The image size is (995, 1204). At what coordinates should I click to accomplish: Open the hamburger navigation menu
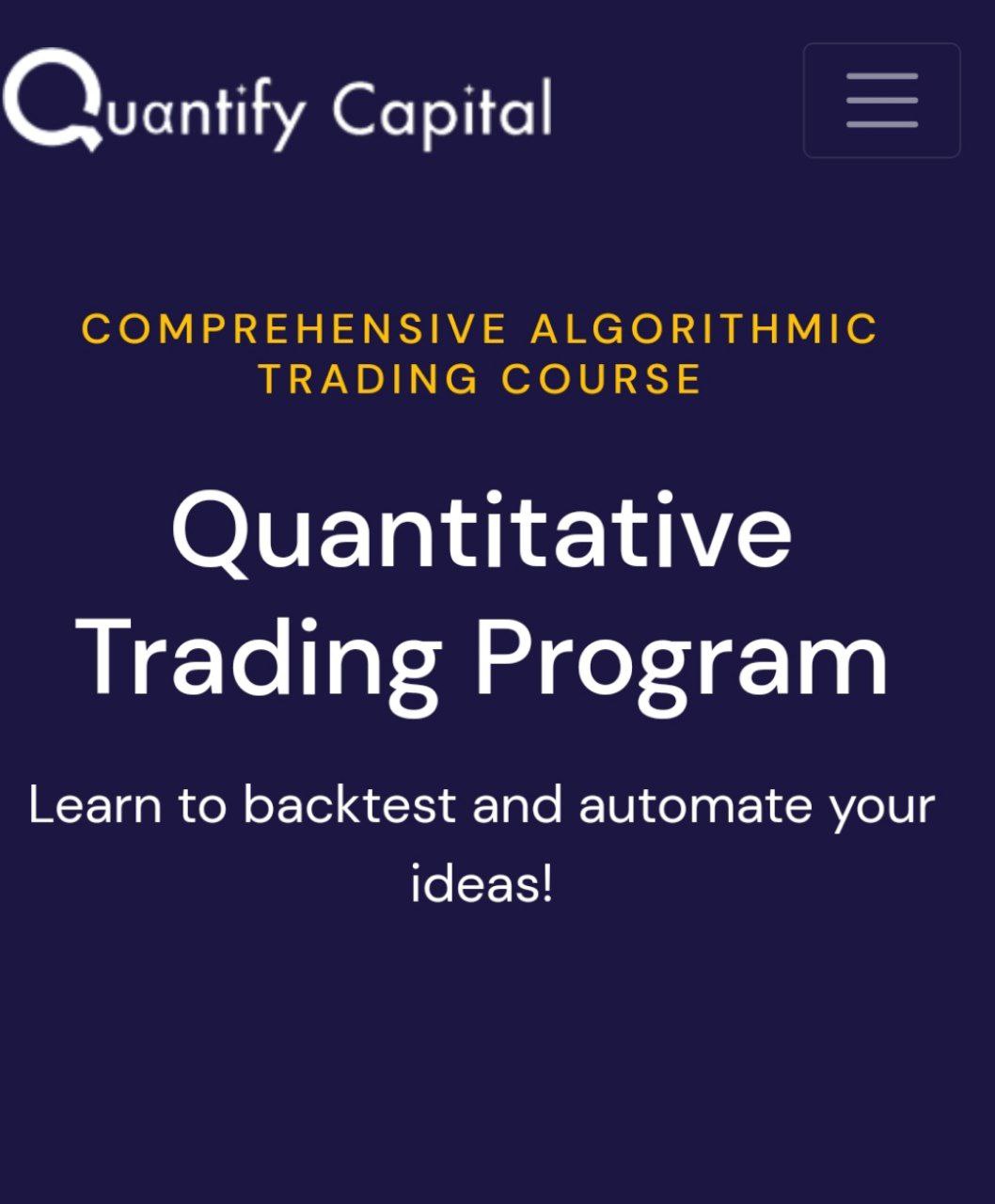click(881, 101)
